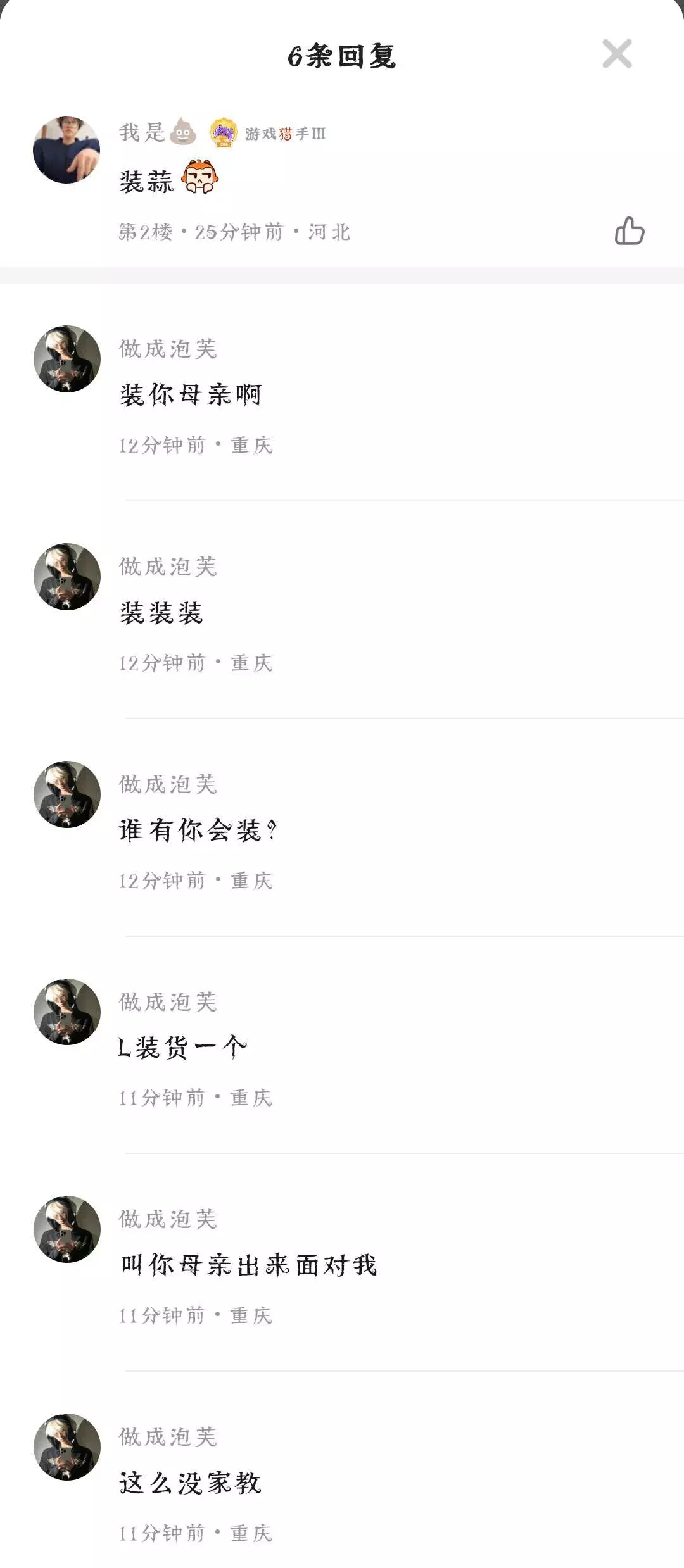Screen dimensions: 684x1568
Task: Like the 装蒜 comment with thumbs-up
Action: click(x=630, y=231)
